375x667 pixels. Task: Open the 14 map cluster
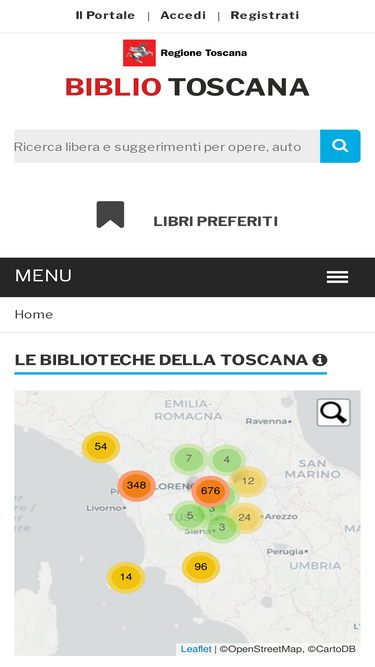[x=126, y=577]
